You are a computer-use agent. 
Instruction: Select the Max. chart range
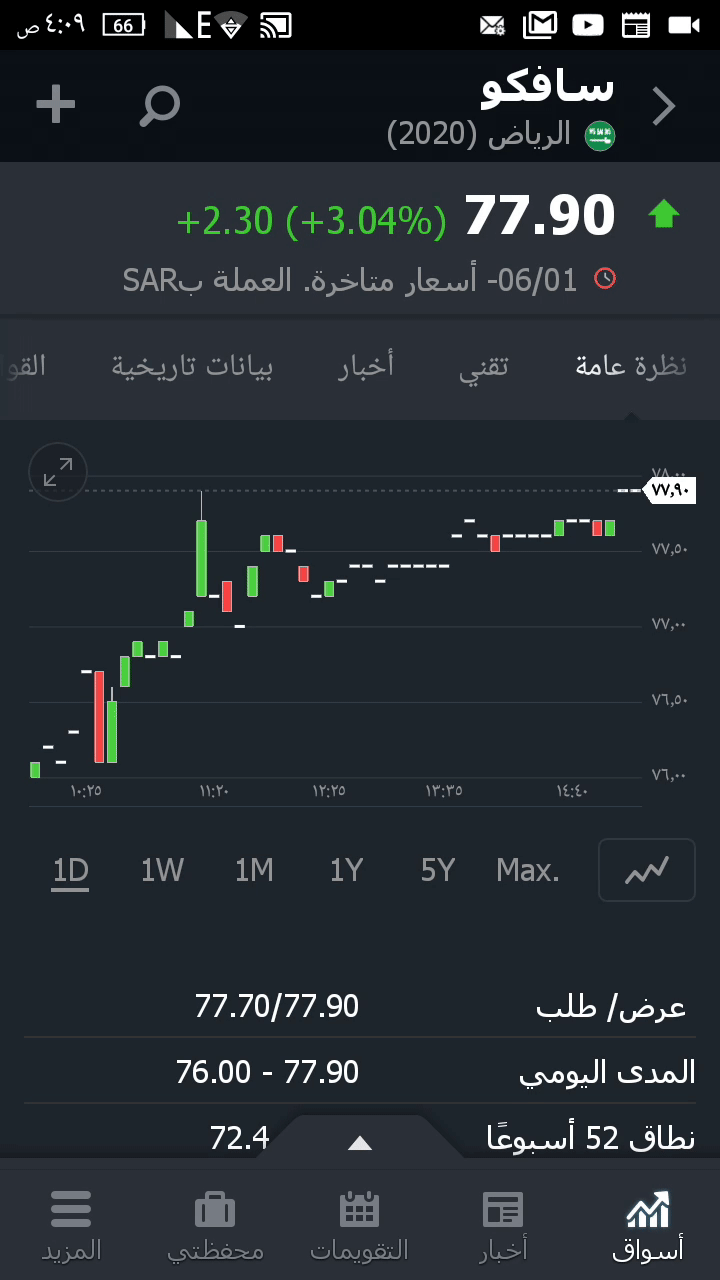(x=528, y=871)
